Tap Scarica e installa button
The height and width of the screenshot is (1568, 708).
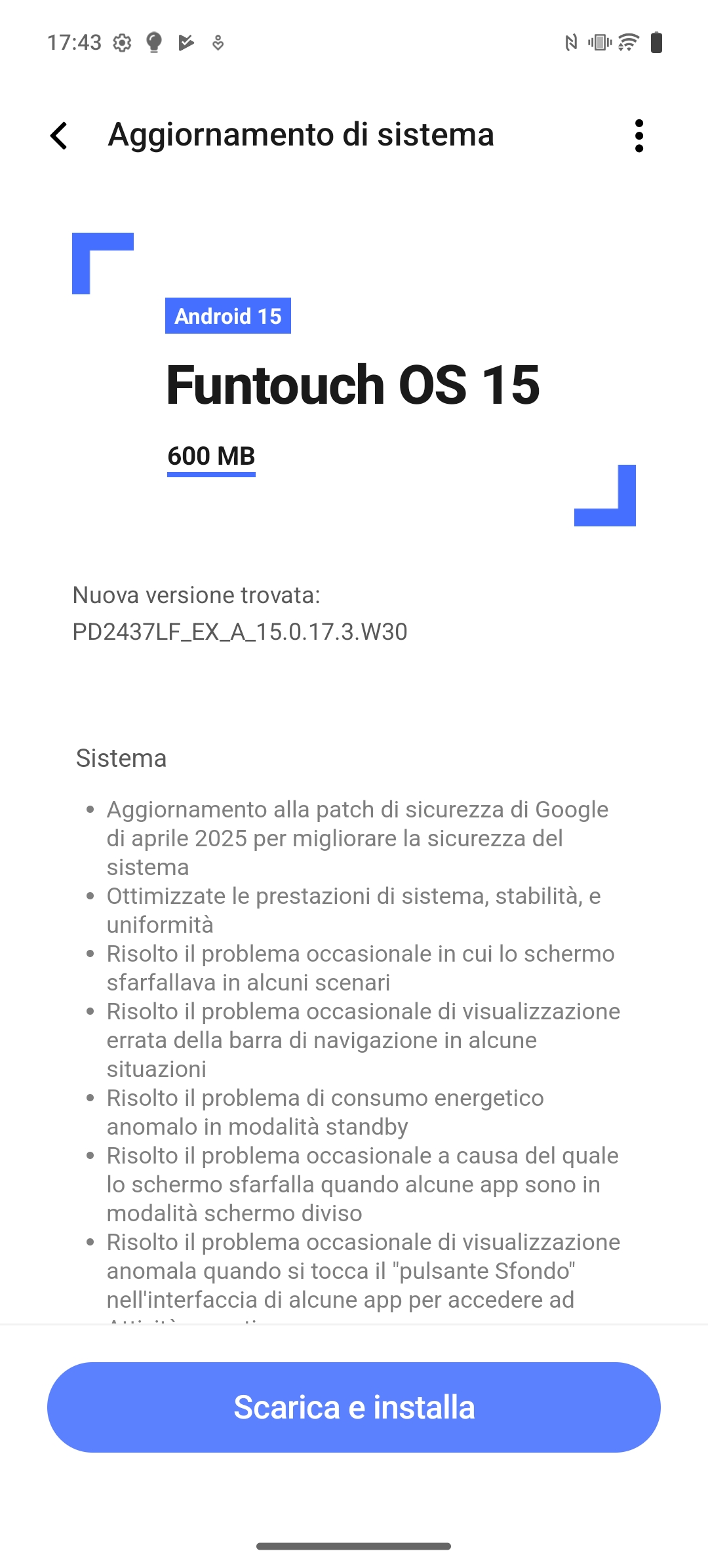coord(354,1407)
